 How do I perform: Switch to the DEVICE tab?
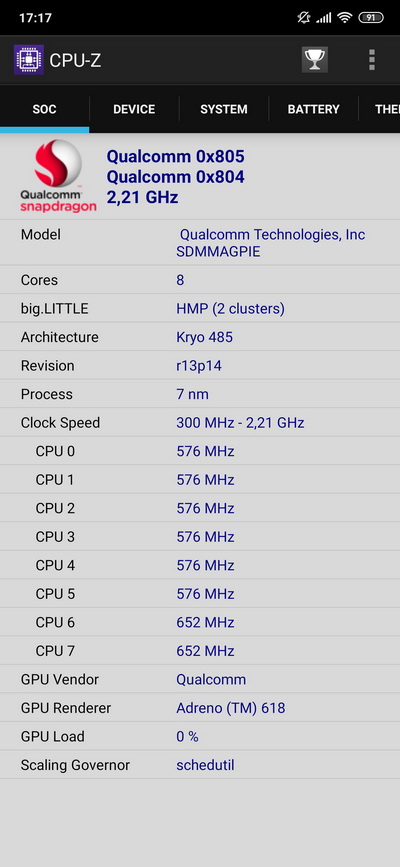134,109
